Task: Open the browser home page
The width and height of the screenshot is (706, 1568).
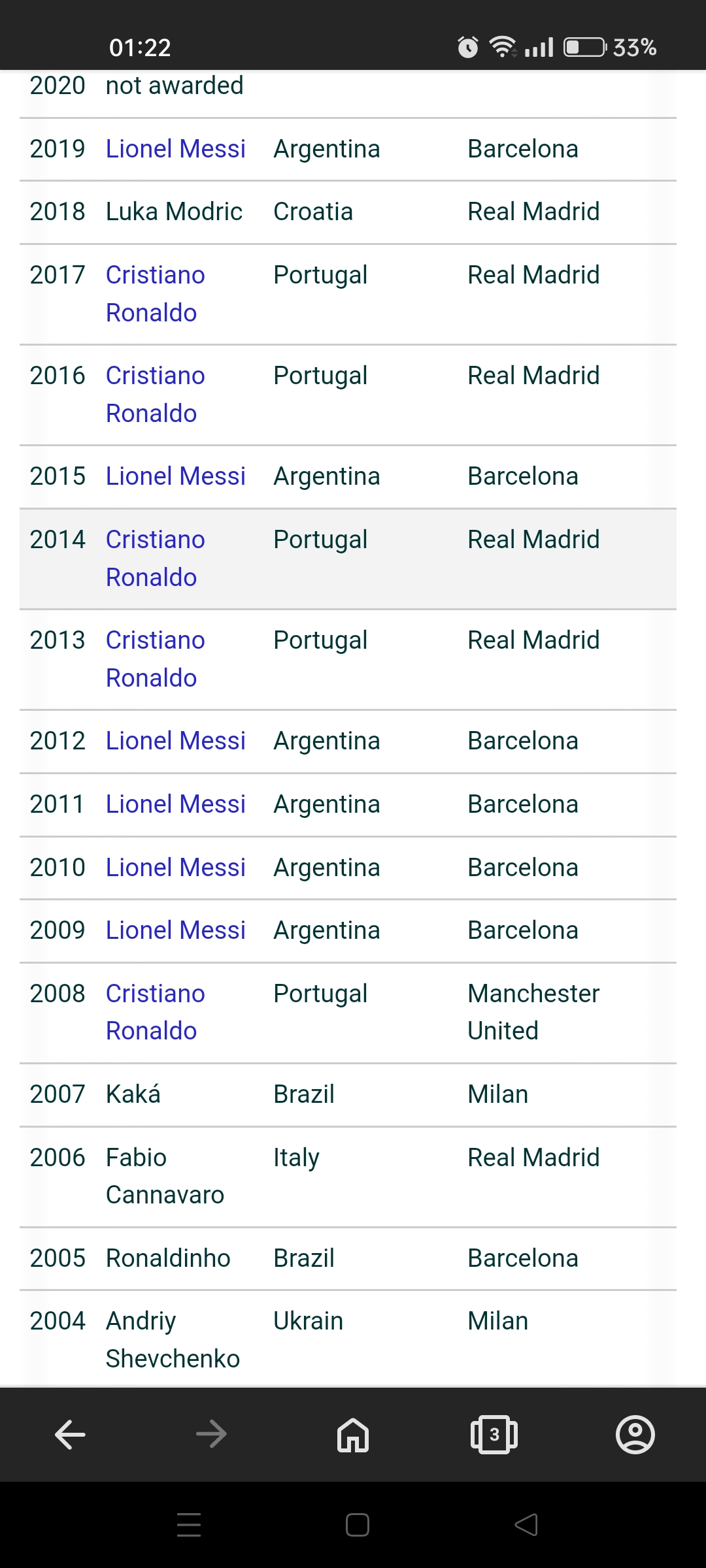Action: click(353, 1435)
